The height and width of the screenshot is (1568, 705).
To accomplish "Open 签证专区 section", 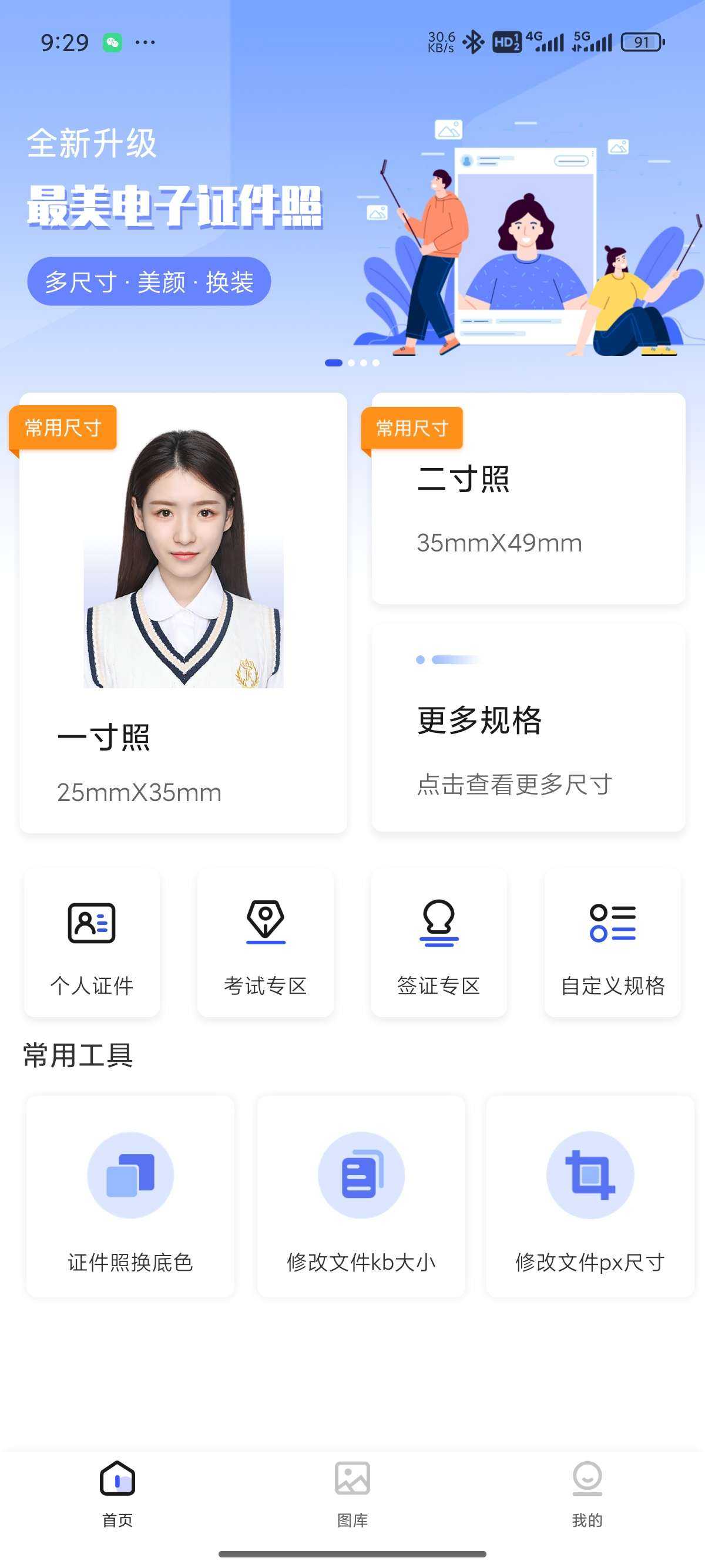I will [439, 942].
